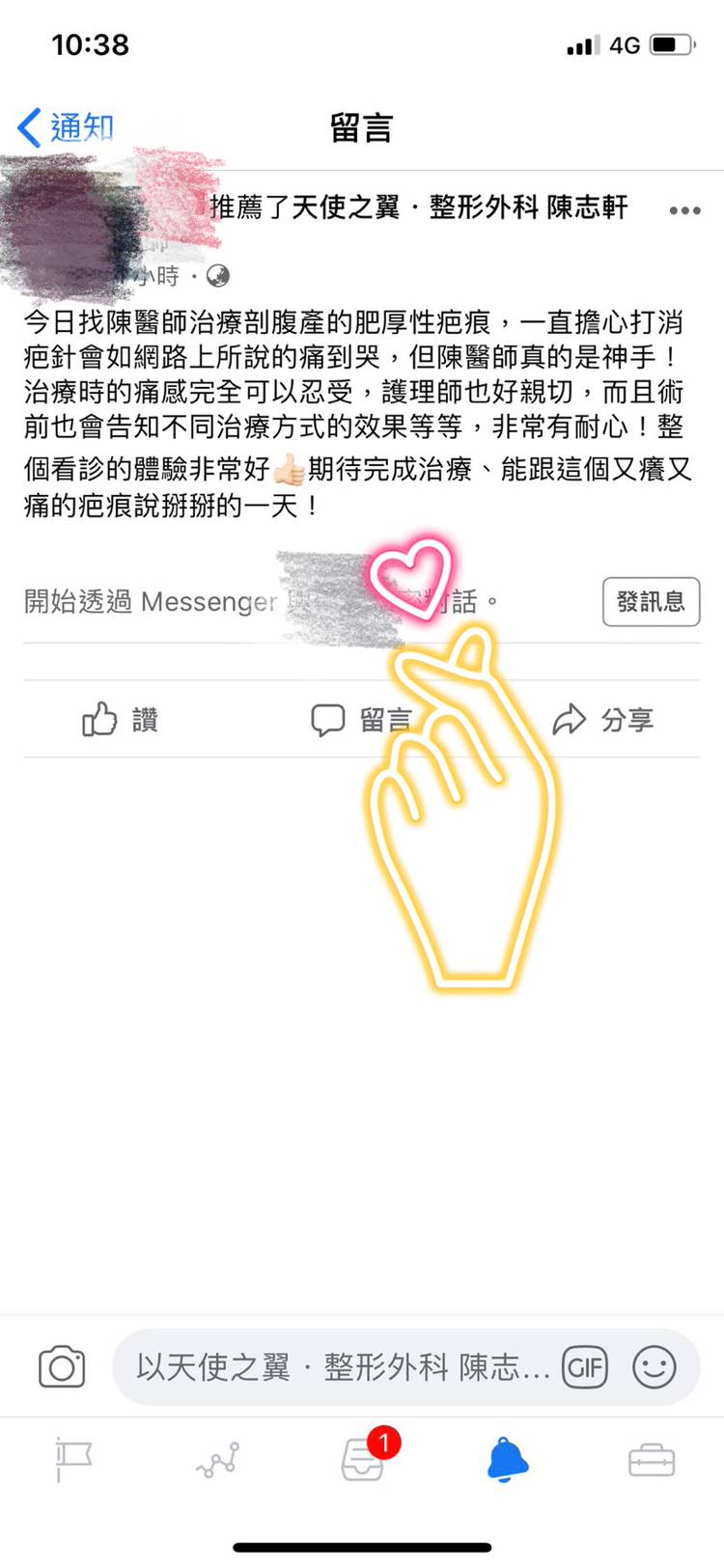Open the emoji smiley picker
This screenshot has height=1568, width=724.
coord(654,1366)
